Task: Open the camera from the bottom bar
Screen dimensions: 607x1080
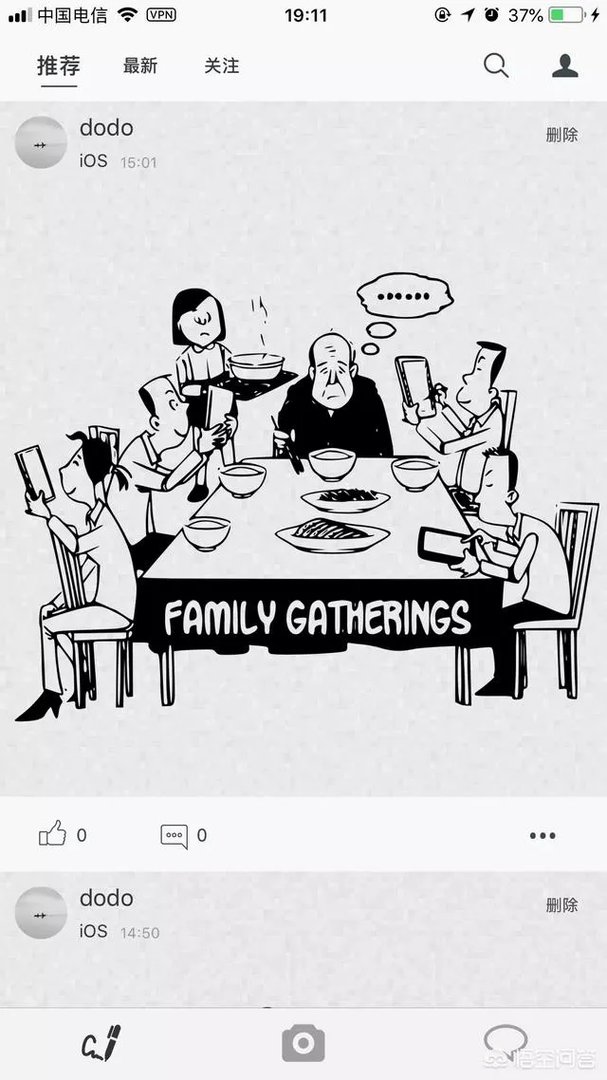Action: (303, 1044)
